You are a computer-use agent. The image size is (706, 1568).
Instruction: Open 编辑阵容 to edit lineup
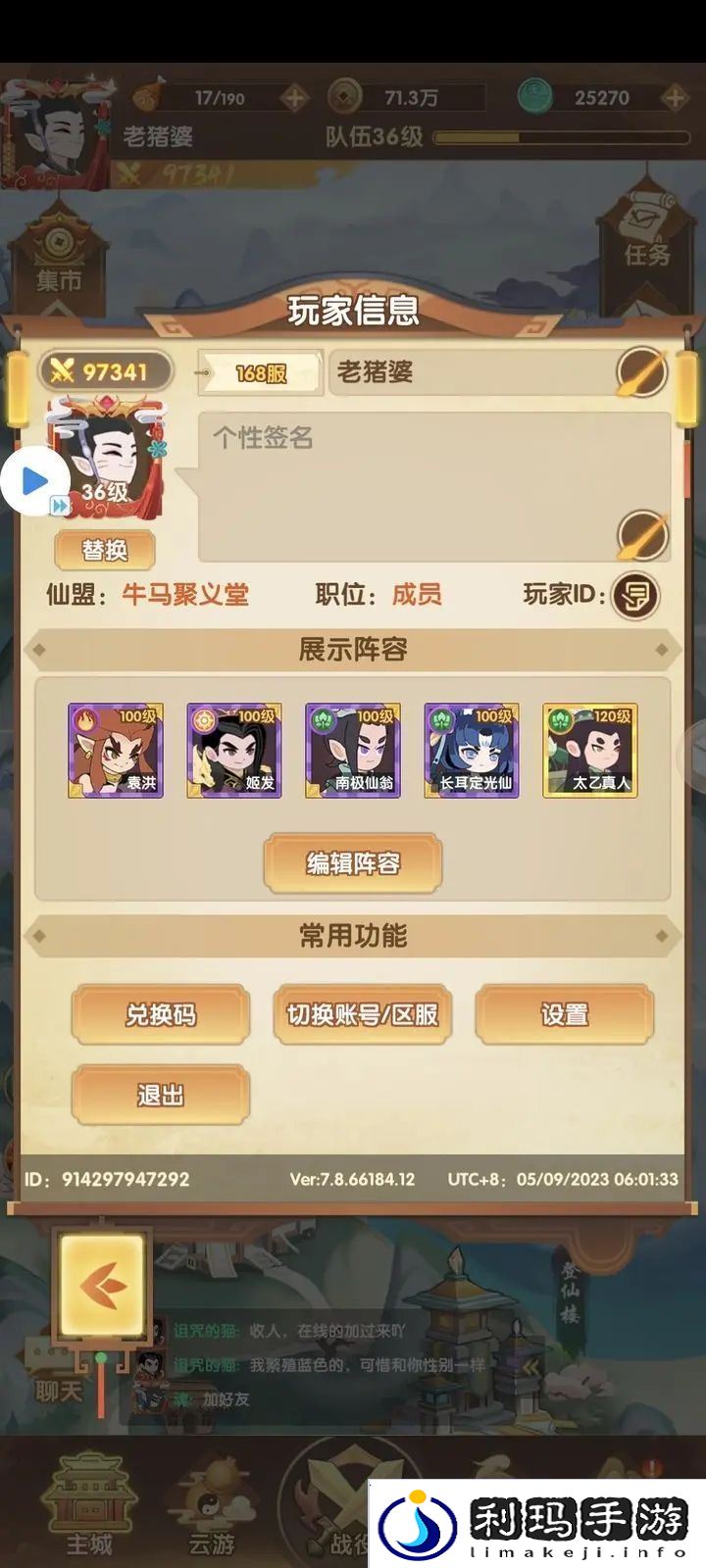(353, 863)
